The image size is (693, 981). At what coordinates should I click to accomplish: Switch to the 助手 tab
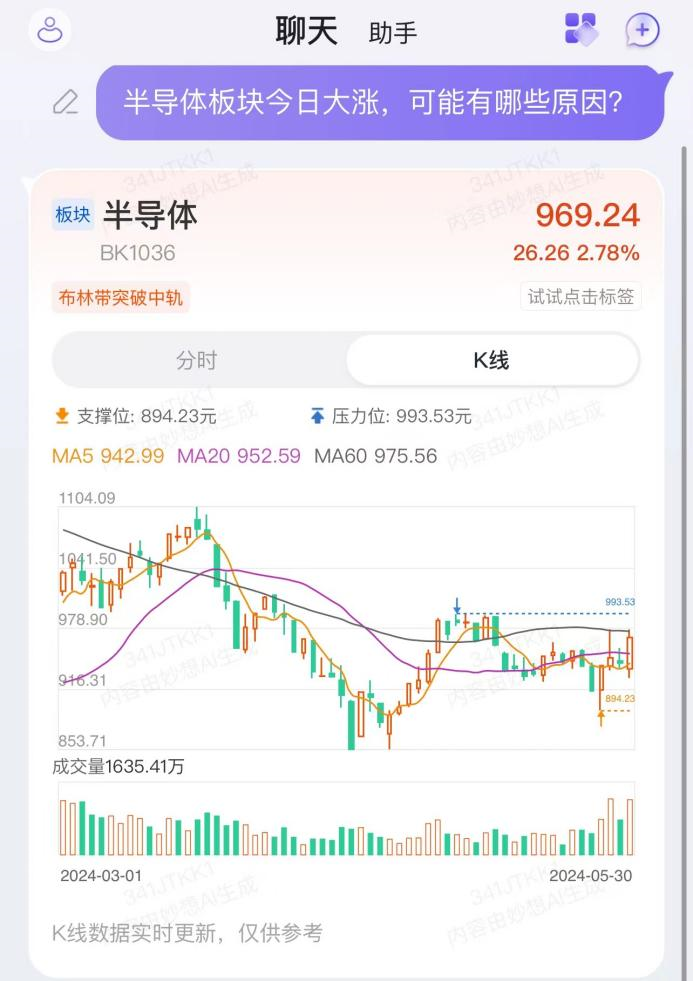[393, 33]
